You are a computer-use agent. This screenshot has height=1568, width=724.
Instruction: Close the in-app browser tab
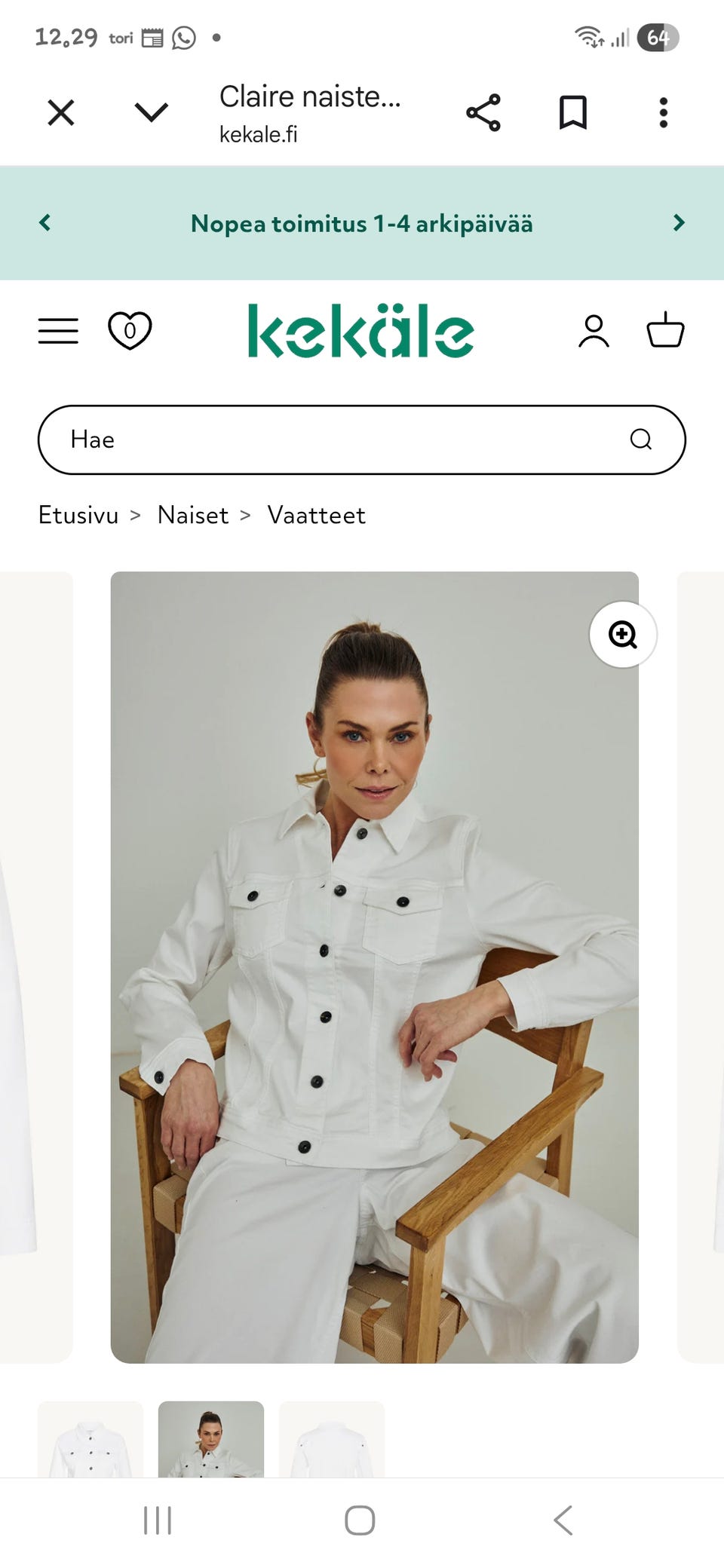(61, 113)
